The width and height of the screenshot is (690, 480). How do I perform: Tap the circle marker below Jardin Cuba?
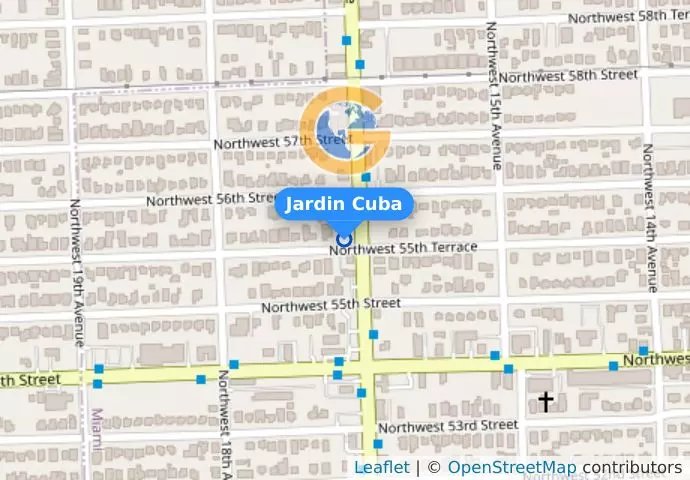click(x=344, y=239)
